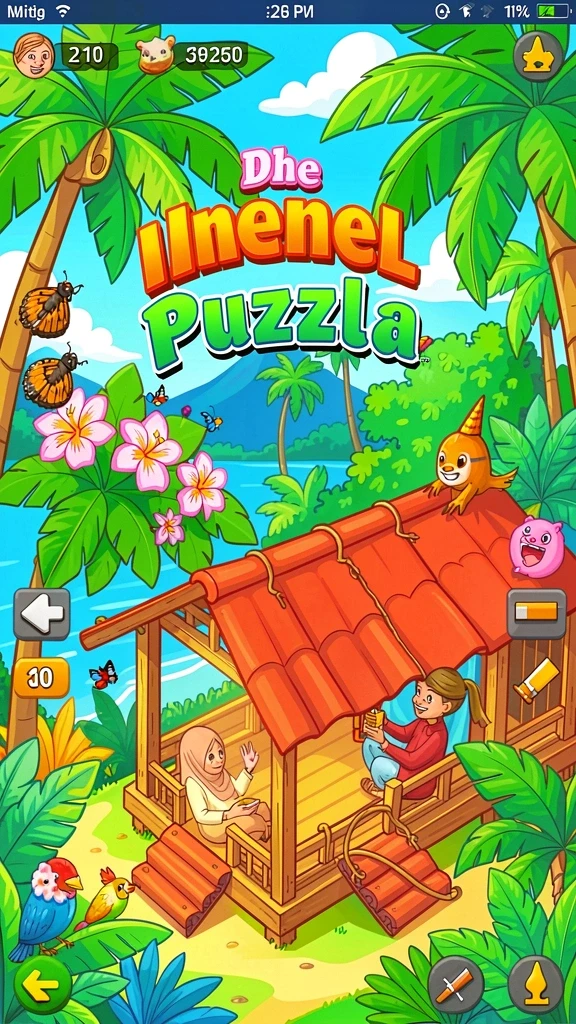The width and height of the screenshot is (576, 1024).
Task: Tap the player avatar next to 210
Action: [x=33, y=53]
